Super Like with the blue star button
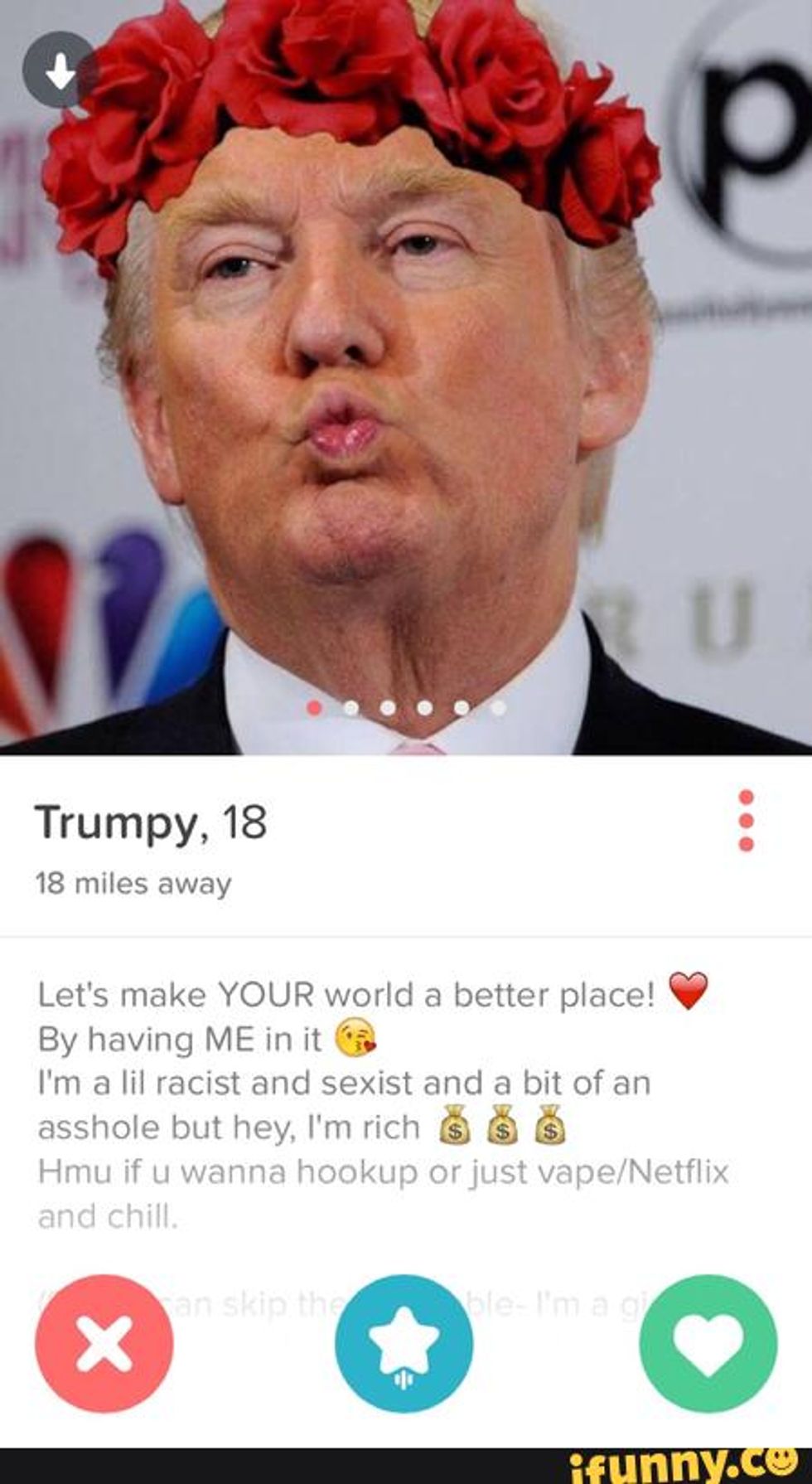This screenshot has height=1484, width=812. 404,1343
